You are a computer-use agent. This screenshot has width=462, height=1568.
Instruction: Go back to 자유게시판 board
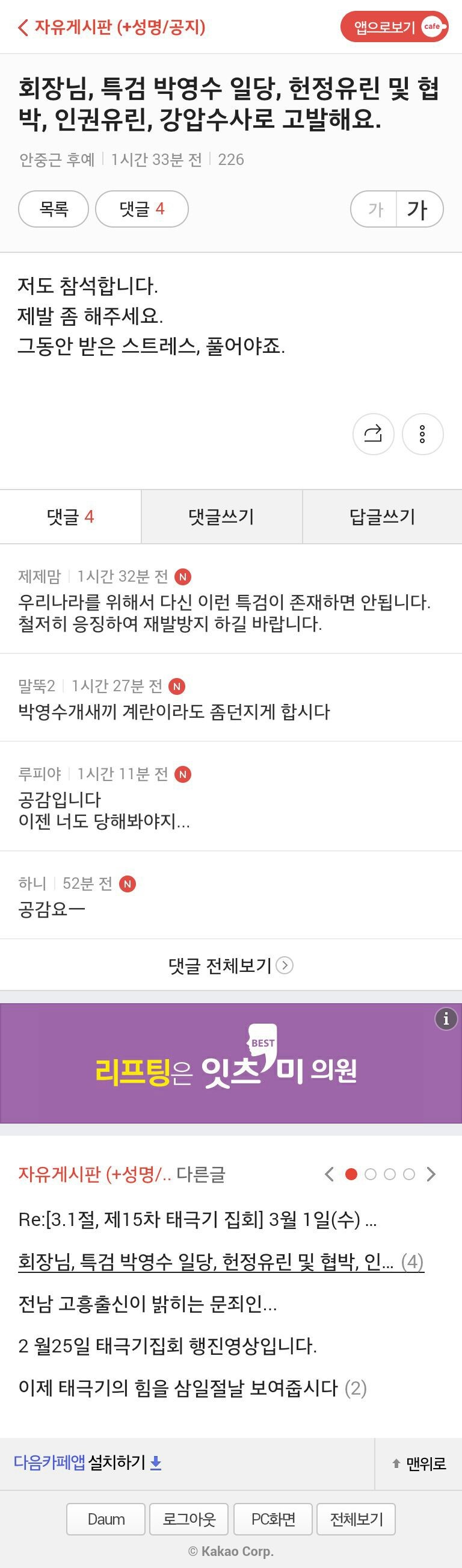pyautogui.click(x=112, y=27)
